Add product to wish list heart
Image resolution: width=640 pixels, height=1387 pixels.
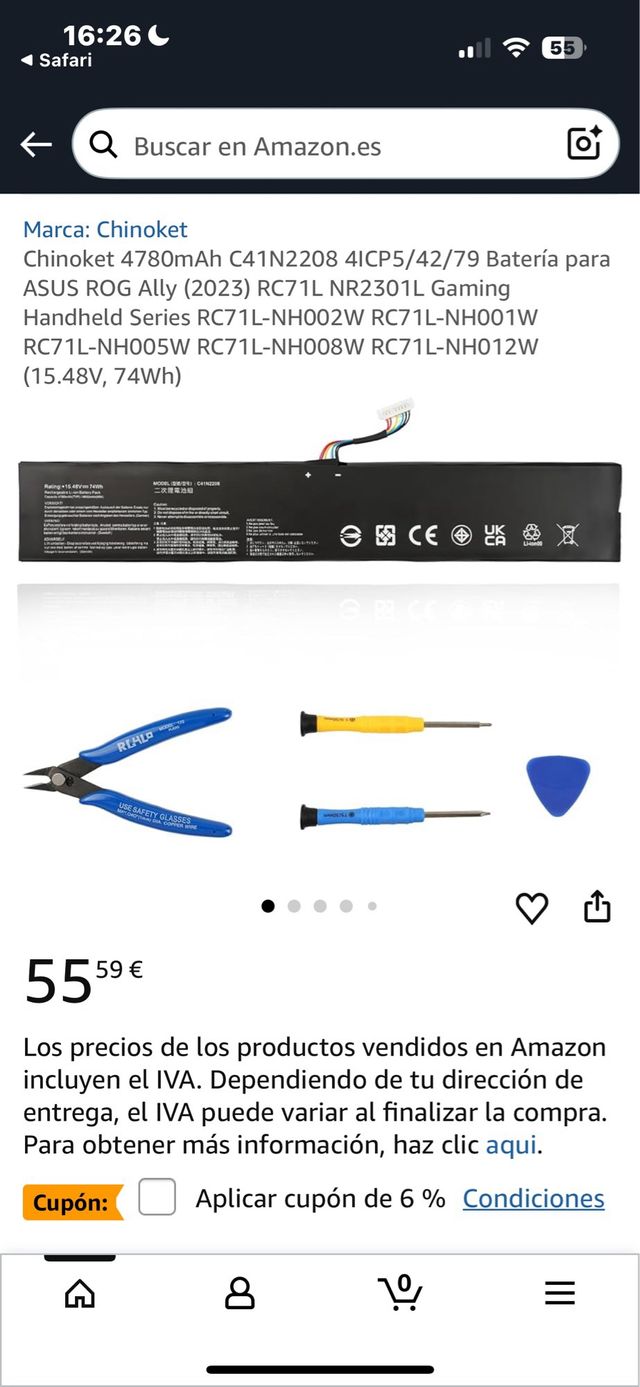[532, 907]
